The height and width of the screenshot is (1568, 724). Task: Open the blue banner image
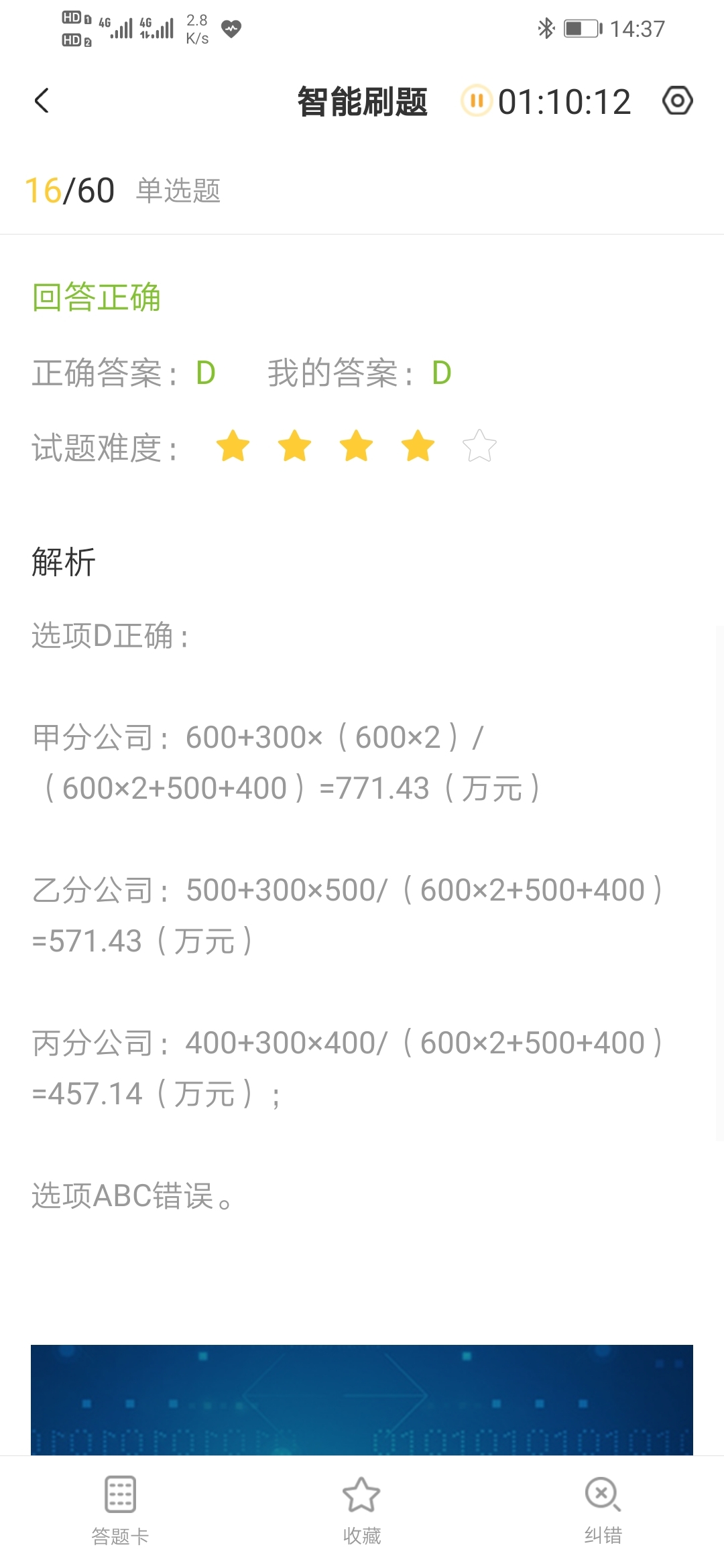coord(362,1400)
